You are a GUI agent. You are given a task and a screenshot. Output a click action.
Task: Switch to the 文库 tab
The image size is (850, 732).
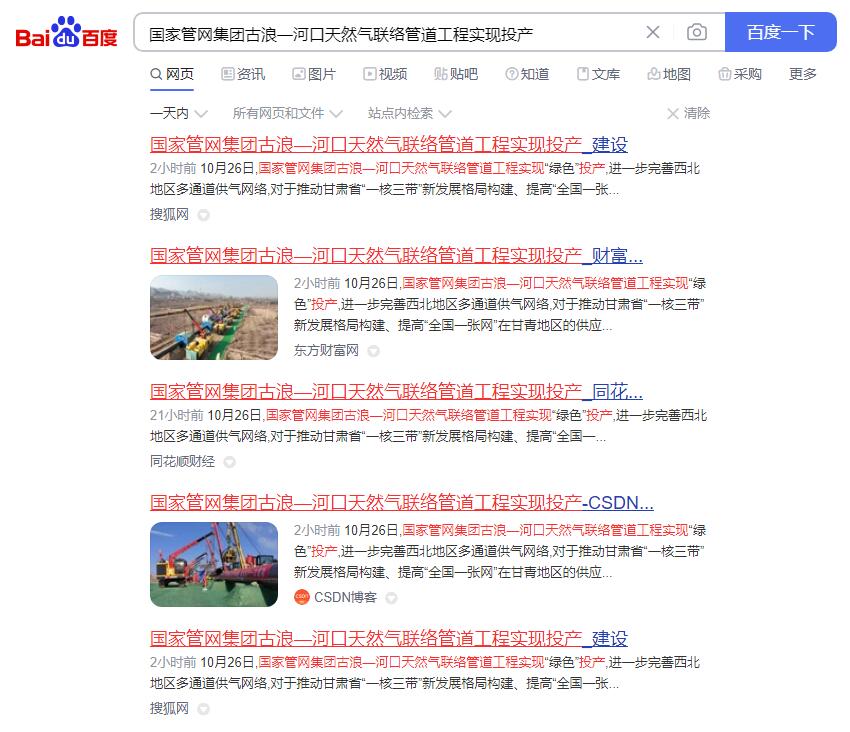tap(598, 74)
